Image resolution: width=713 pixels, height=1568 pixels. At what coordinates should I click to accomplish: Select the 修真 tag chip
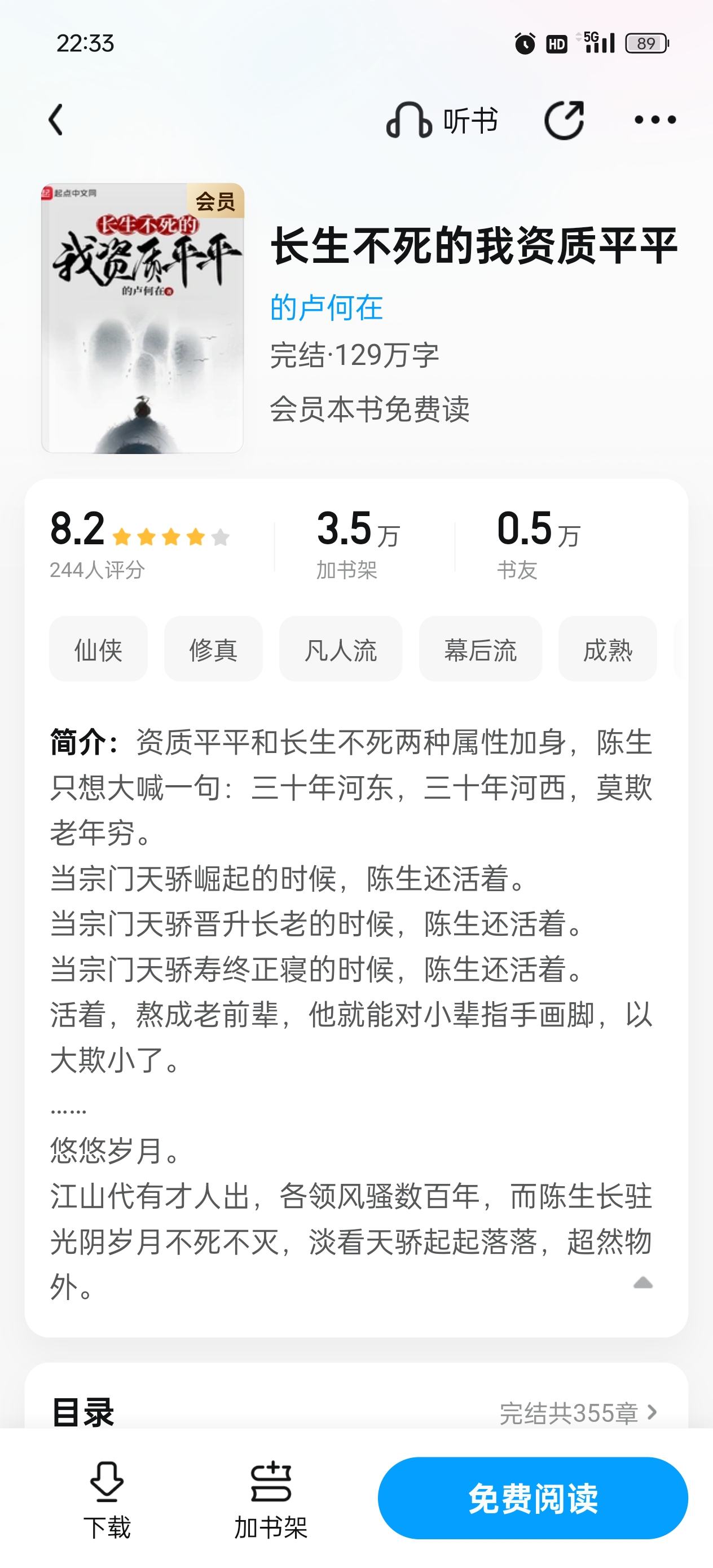tap(213, 649)
